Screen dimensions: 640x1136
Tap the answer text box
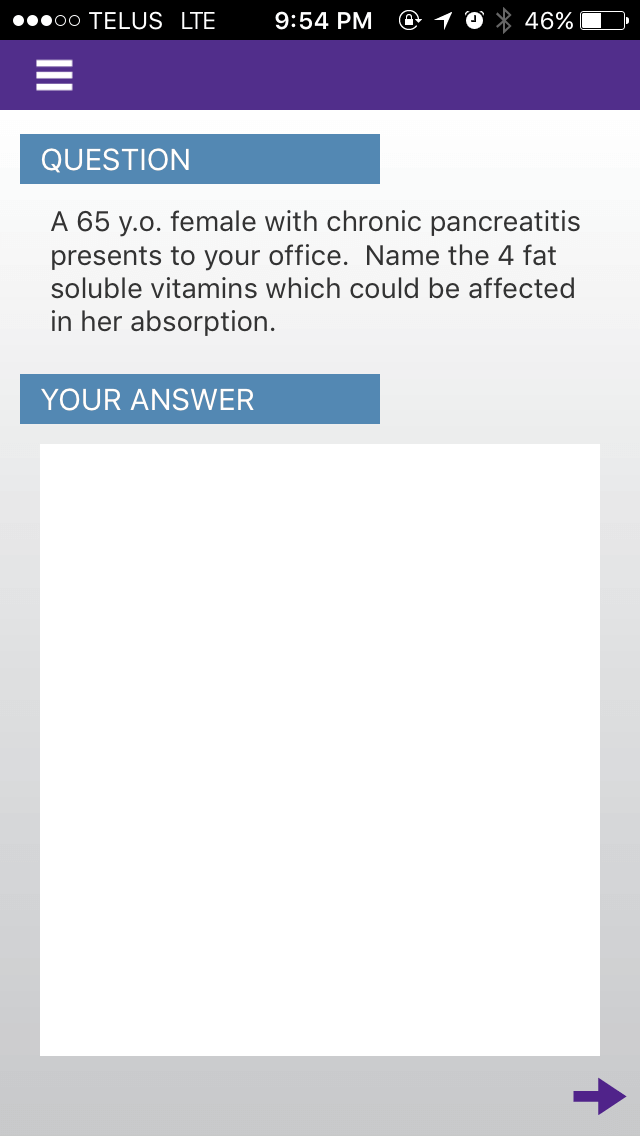tap(320, 749)
